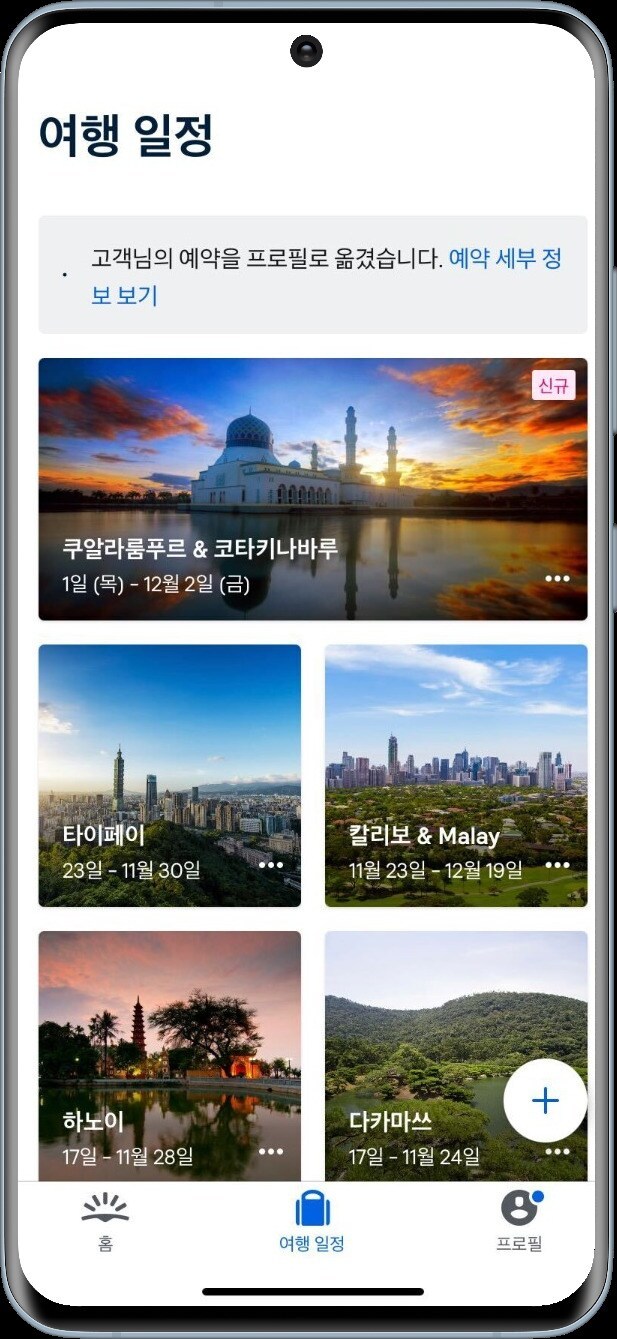칼리보 & Malay 카드의 더보기 옵션 열기
617x1339 pixels.
557,865
